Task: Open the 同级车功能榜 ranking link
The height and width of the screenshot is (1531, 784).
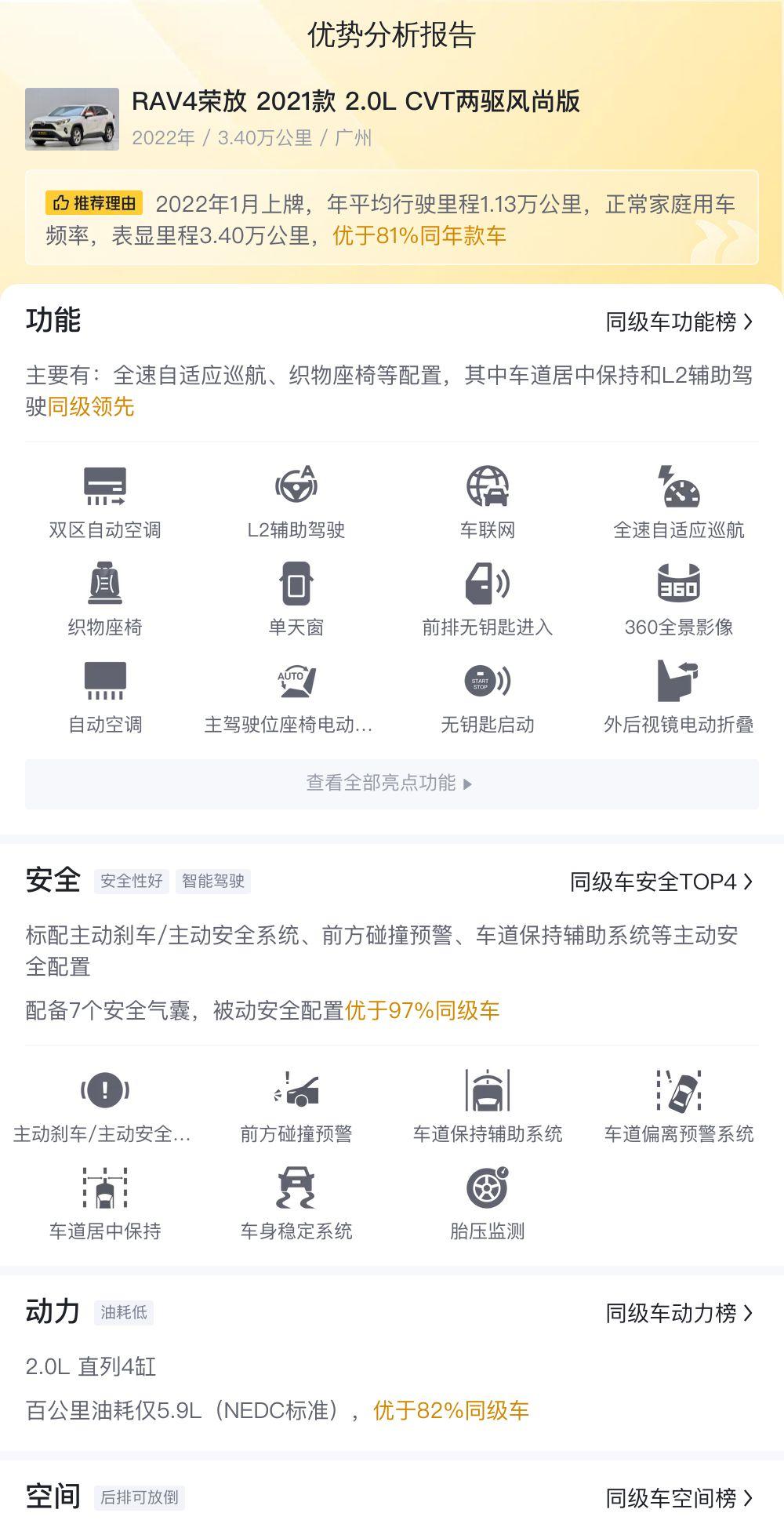Action: pos(679,322)
